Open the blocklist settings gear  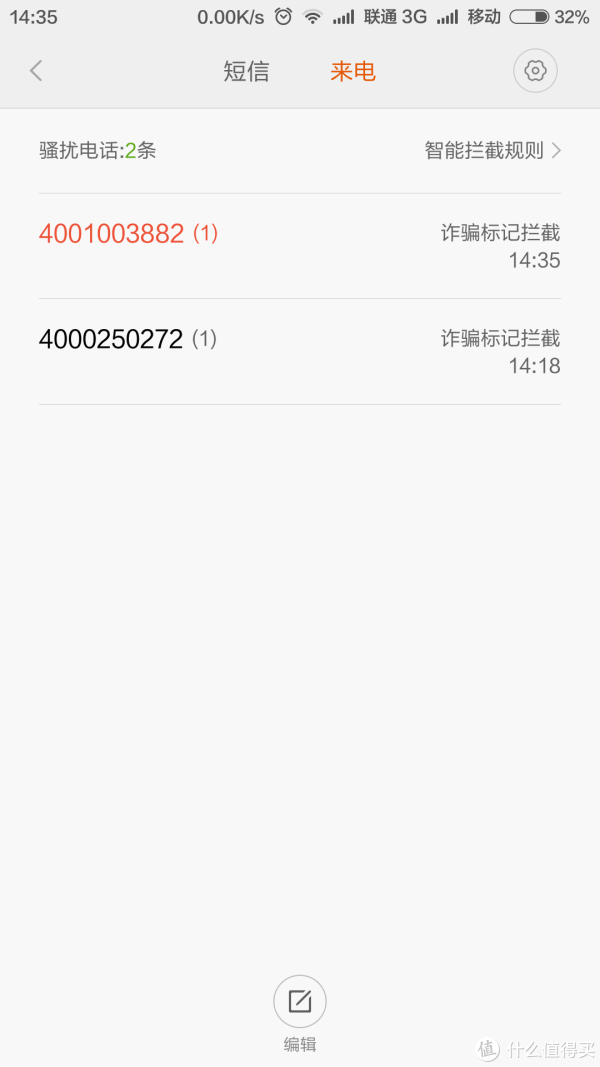[535, 70]
